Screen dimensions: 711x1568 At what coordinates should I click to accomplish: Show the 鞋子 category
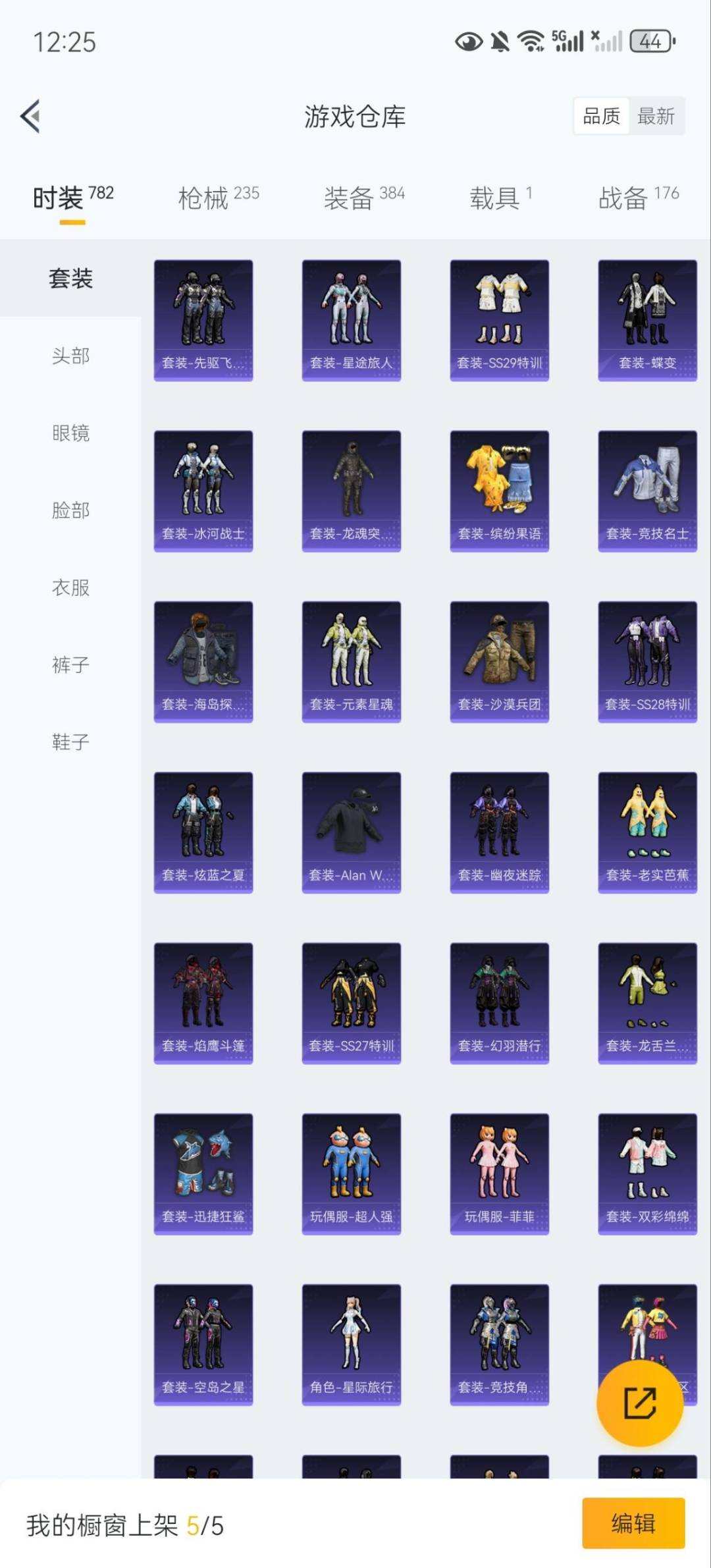click(x=70, y=742)
